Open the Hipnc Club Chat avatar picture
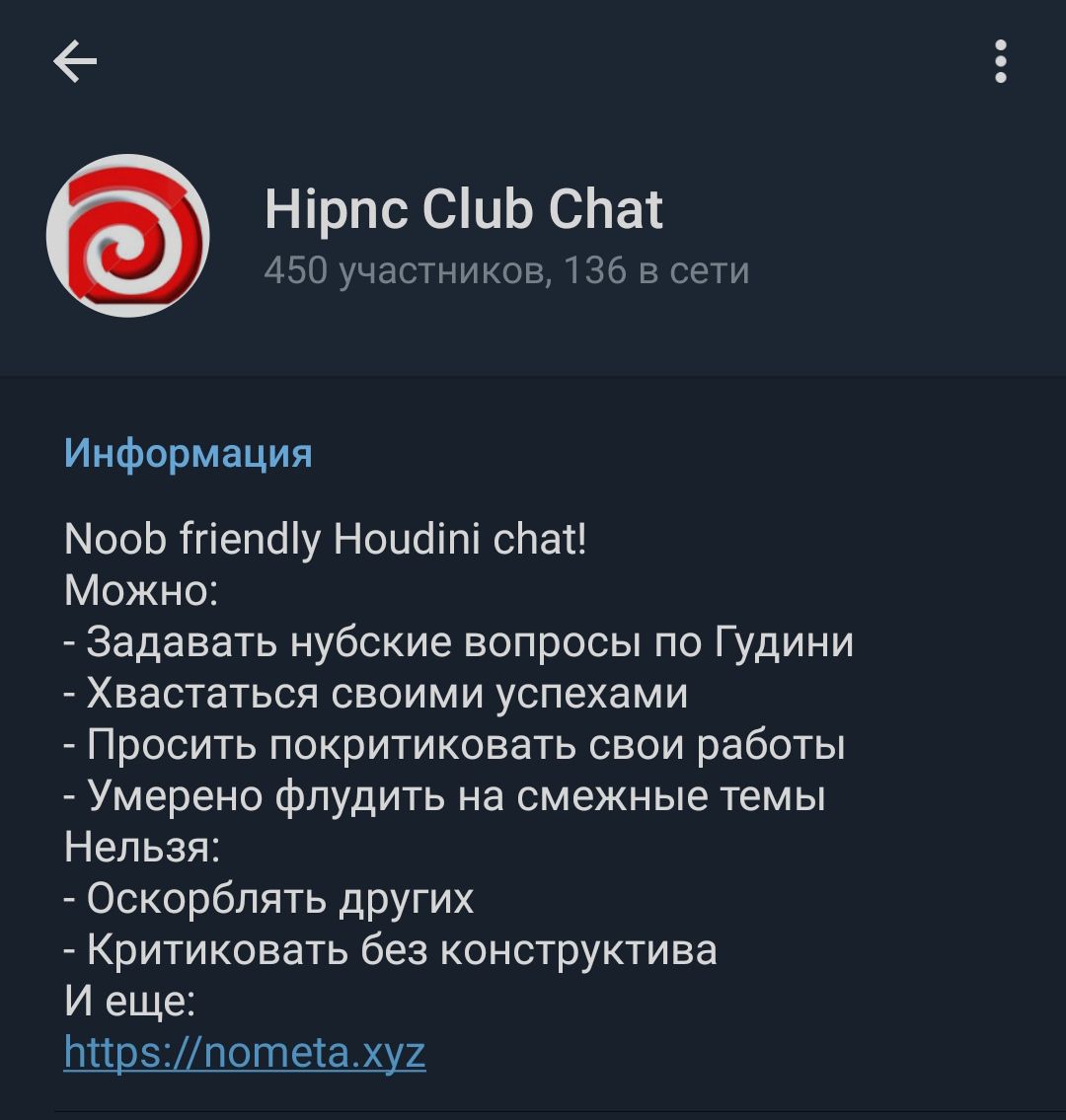The image size is (1066, 1120). (x=128, y=235)
